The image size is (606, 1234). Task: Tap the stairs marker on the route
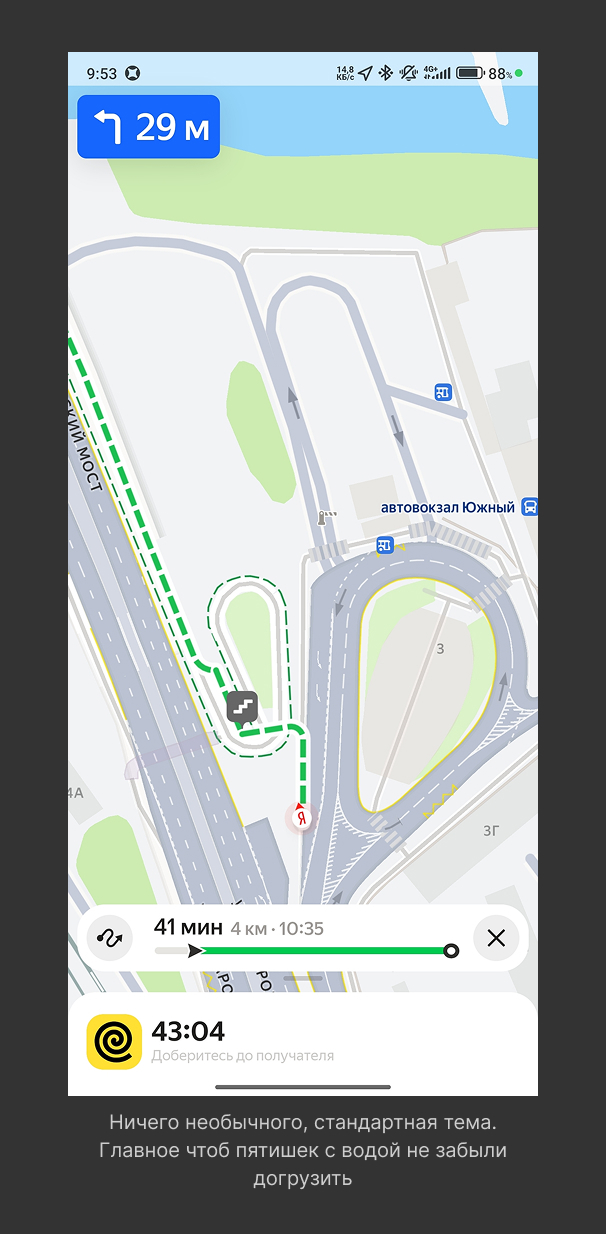(242, 707)
